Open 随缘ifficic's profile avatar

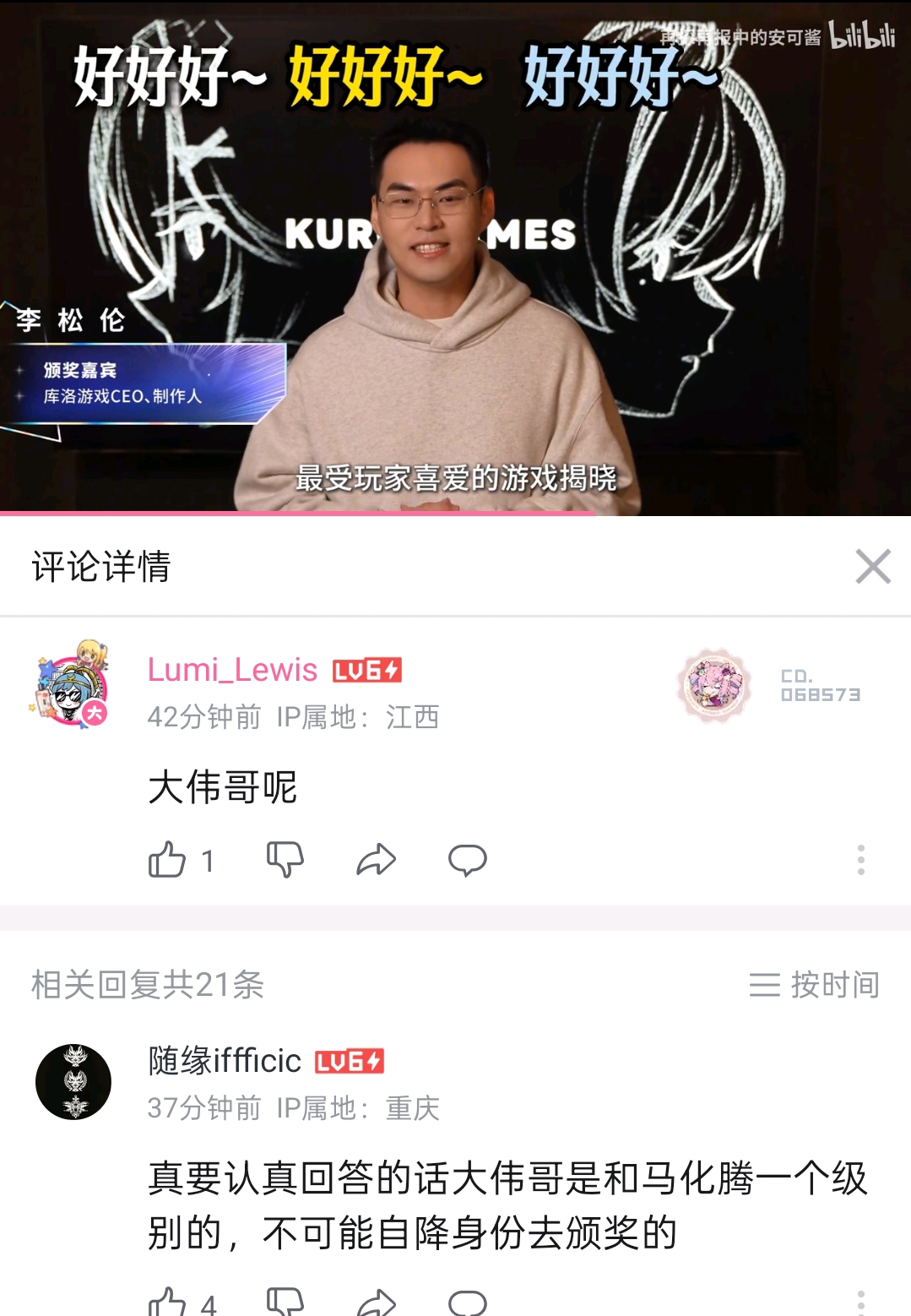pos(73,1082)
